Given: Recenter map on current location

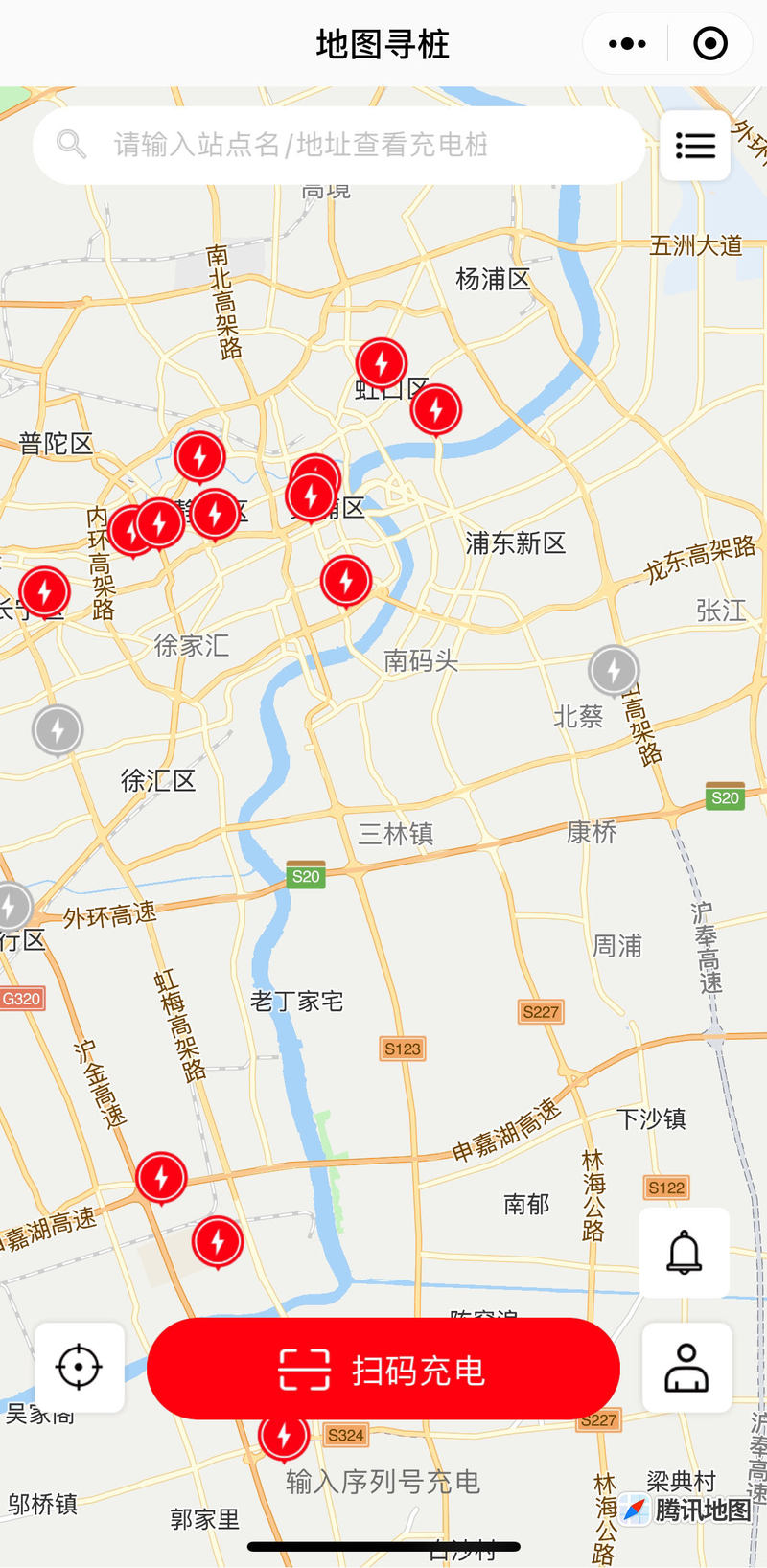Looking at the screenshot, I should (80, 1367).
